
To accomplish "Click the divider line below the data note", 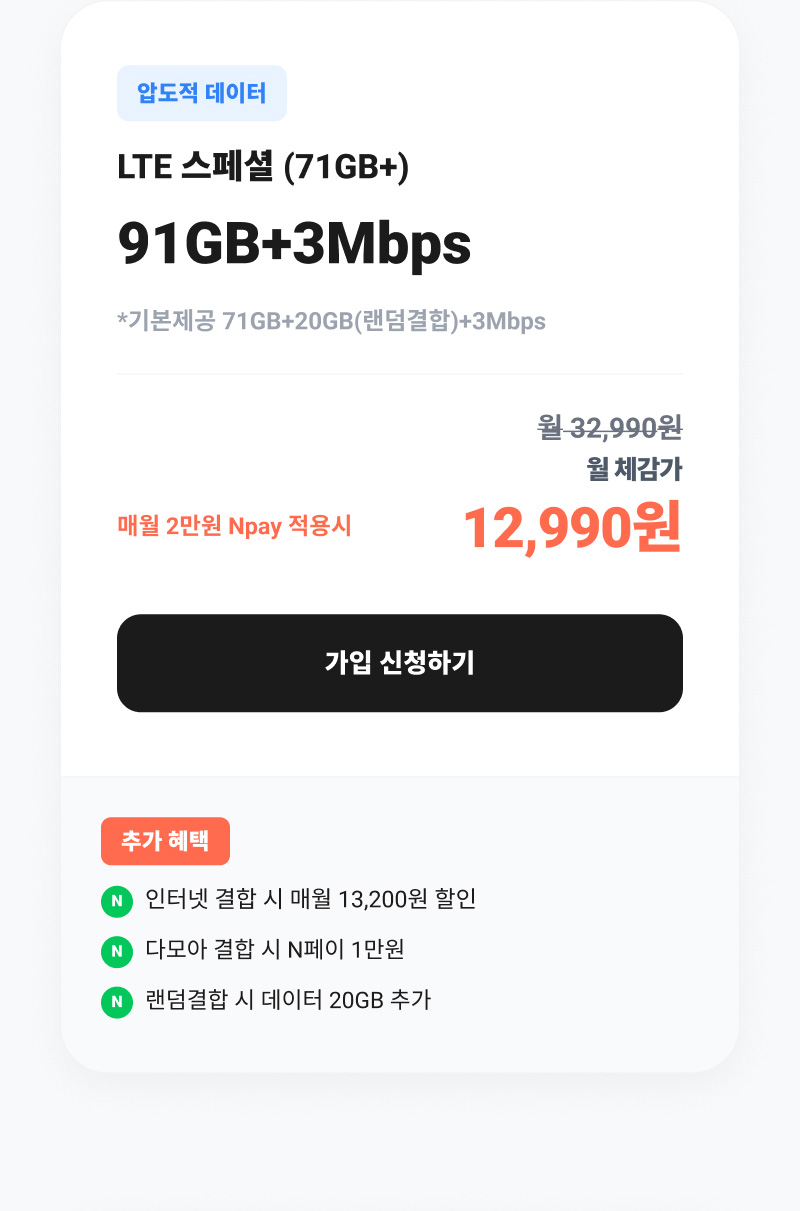I will pyautogui.click(x=400, y=372).
